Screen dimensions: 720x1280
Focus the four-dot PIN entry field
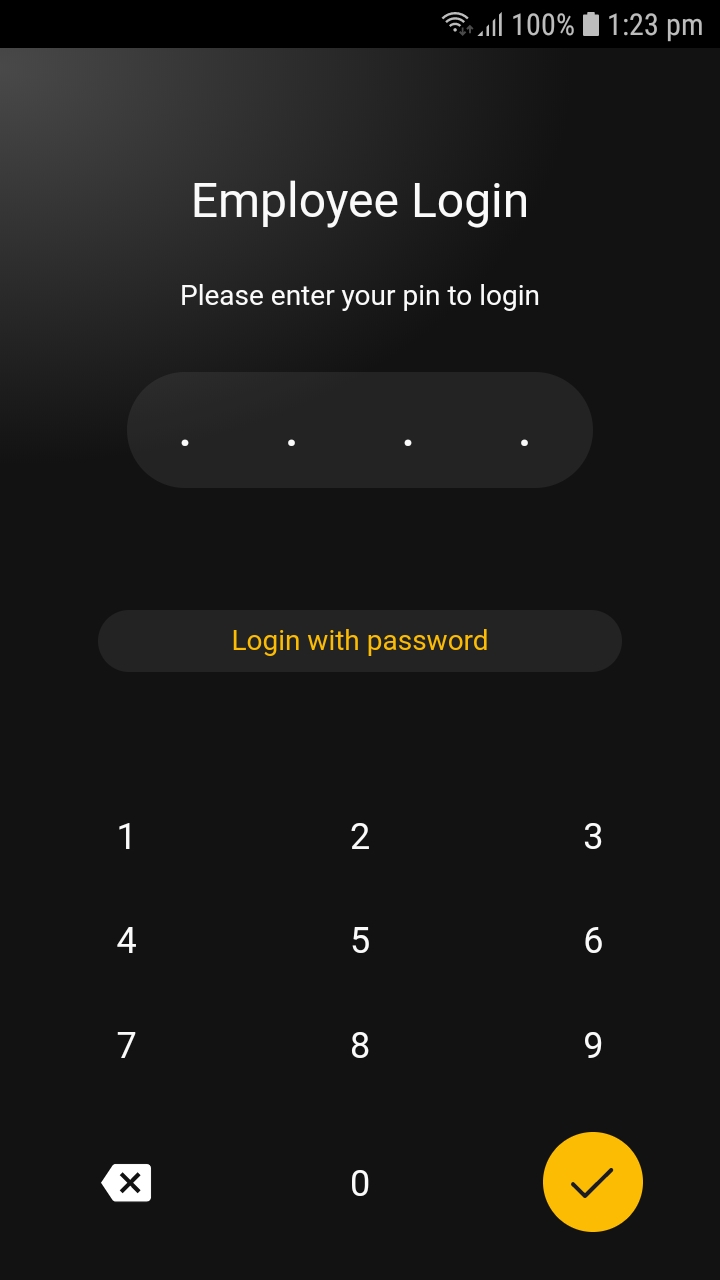(x=360, y=431)
